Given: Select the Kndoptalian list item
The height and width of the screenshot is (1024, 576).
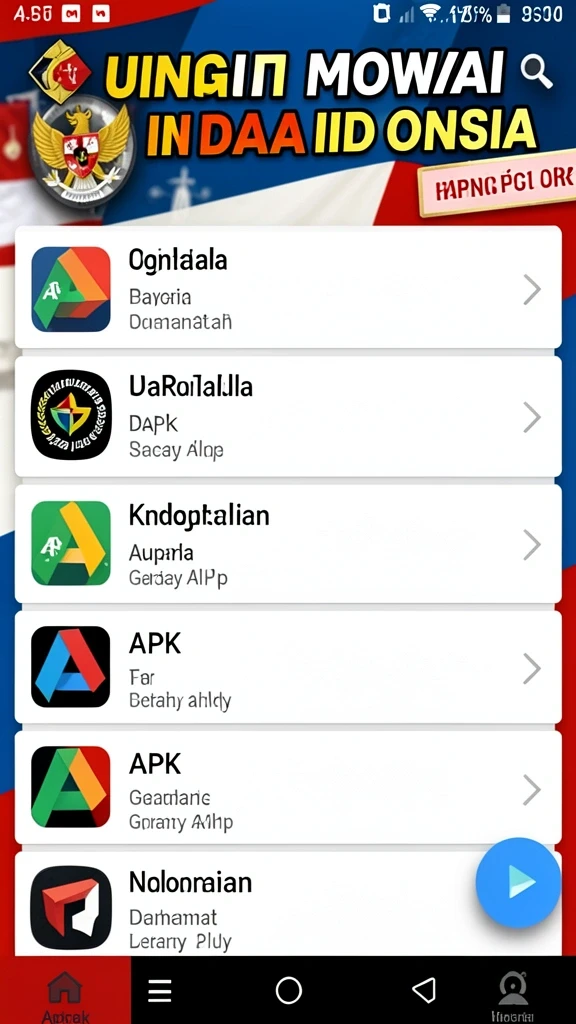Looking at the screenshot, I should [x=288, y=543].
